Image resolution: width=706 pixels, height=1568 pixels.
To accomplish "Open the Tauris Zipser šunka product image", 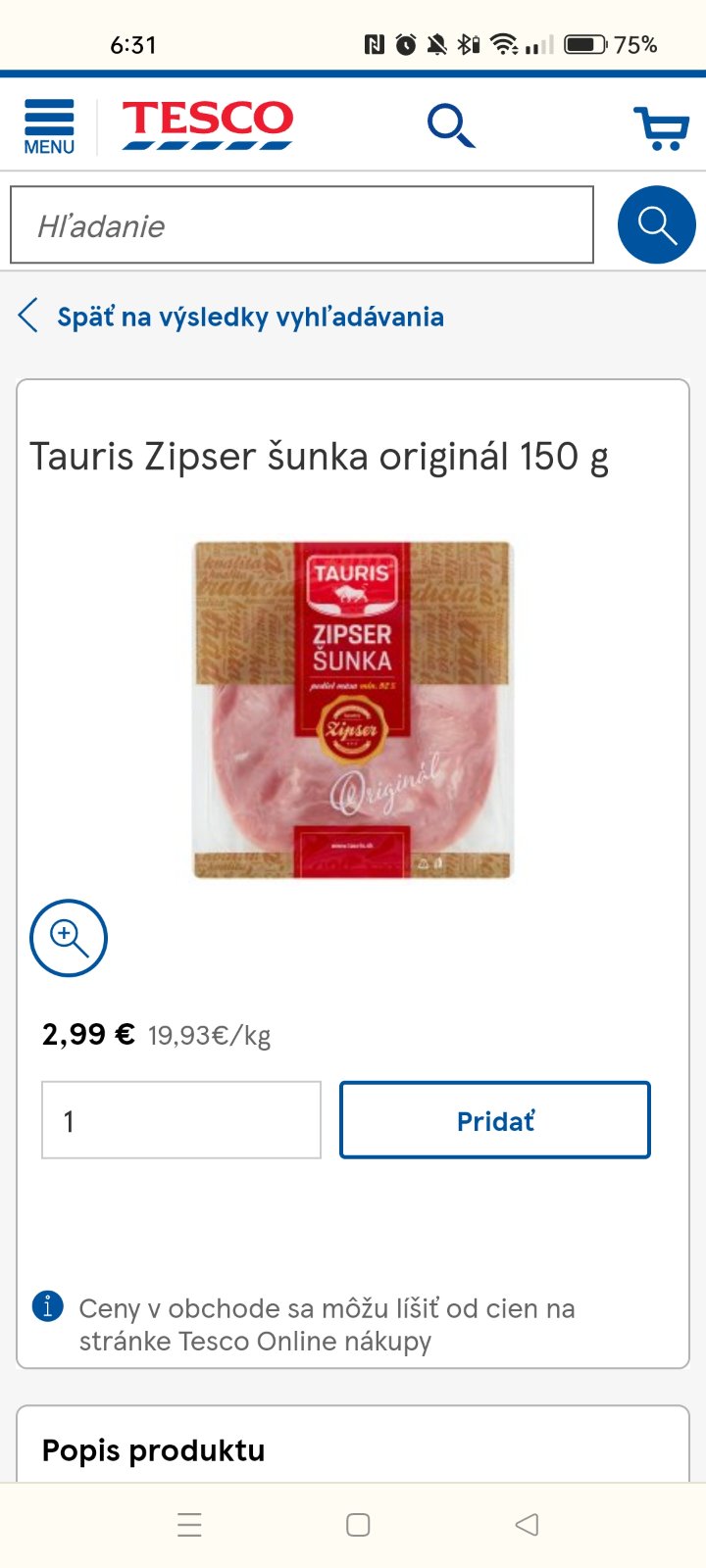I will (353, 710).
